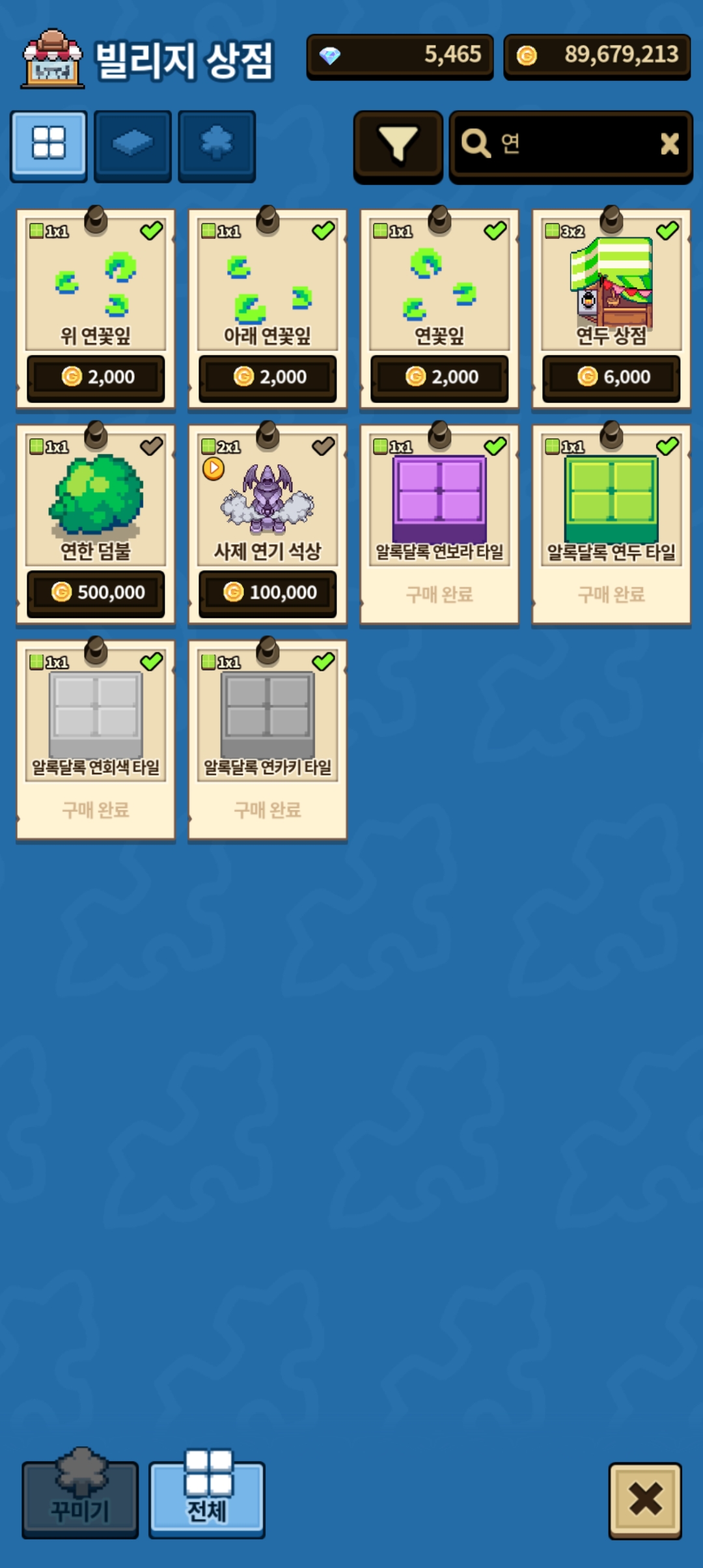Viewport: 703px width, 1568px height.
Task: Open the 알록달록 연카키 타일 card
Action: [x=268, y=740]
